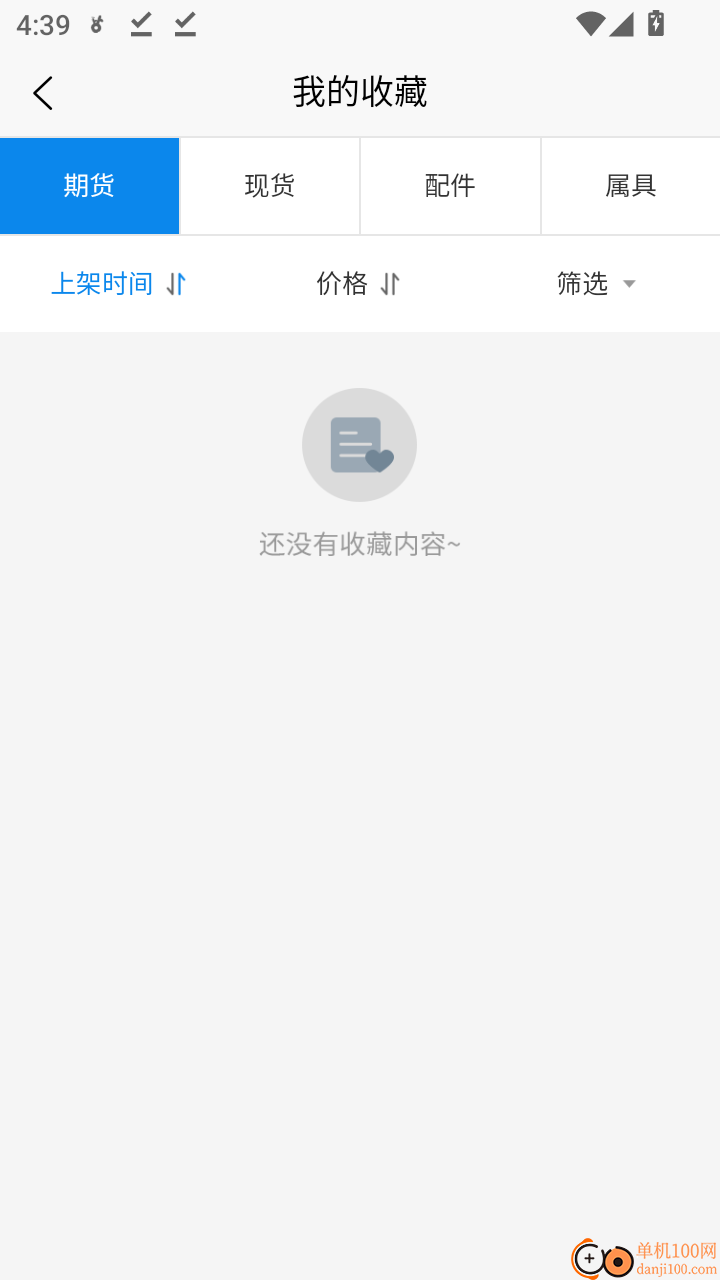Tap the Bluetooth status icon
Viewport: 720px width, 1280px height.
96,25
